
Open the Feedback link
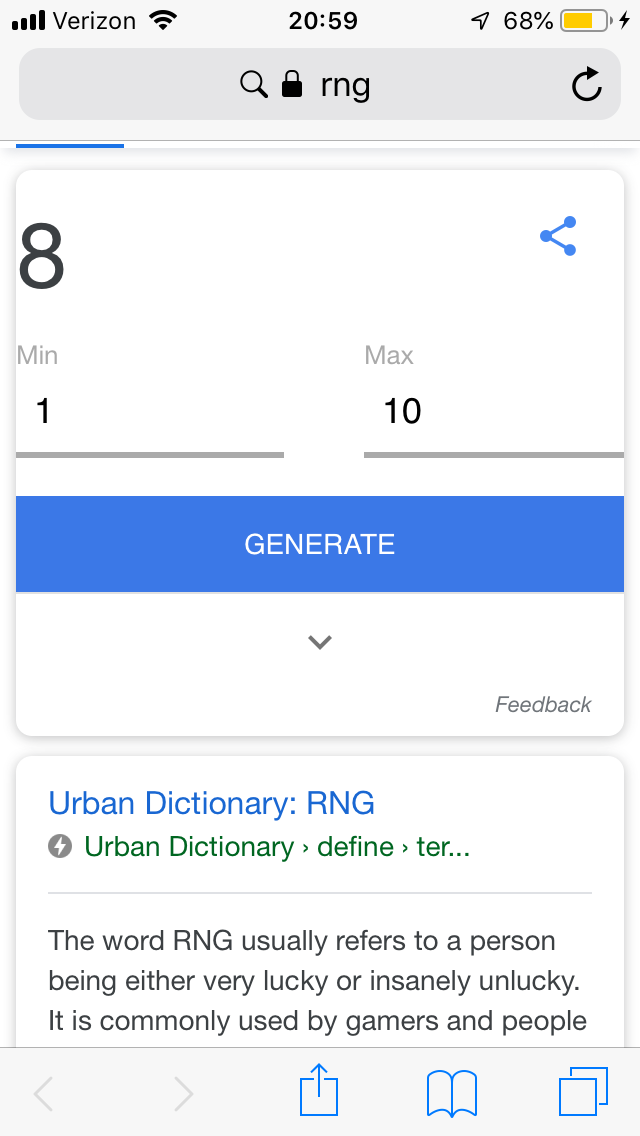(543, 705)
